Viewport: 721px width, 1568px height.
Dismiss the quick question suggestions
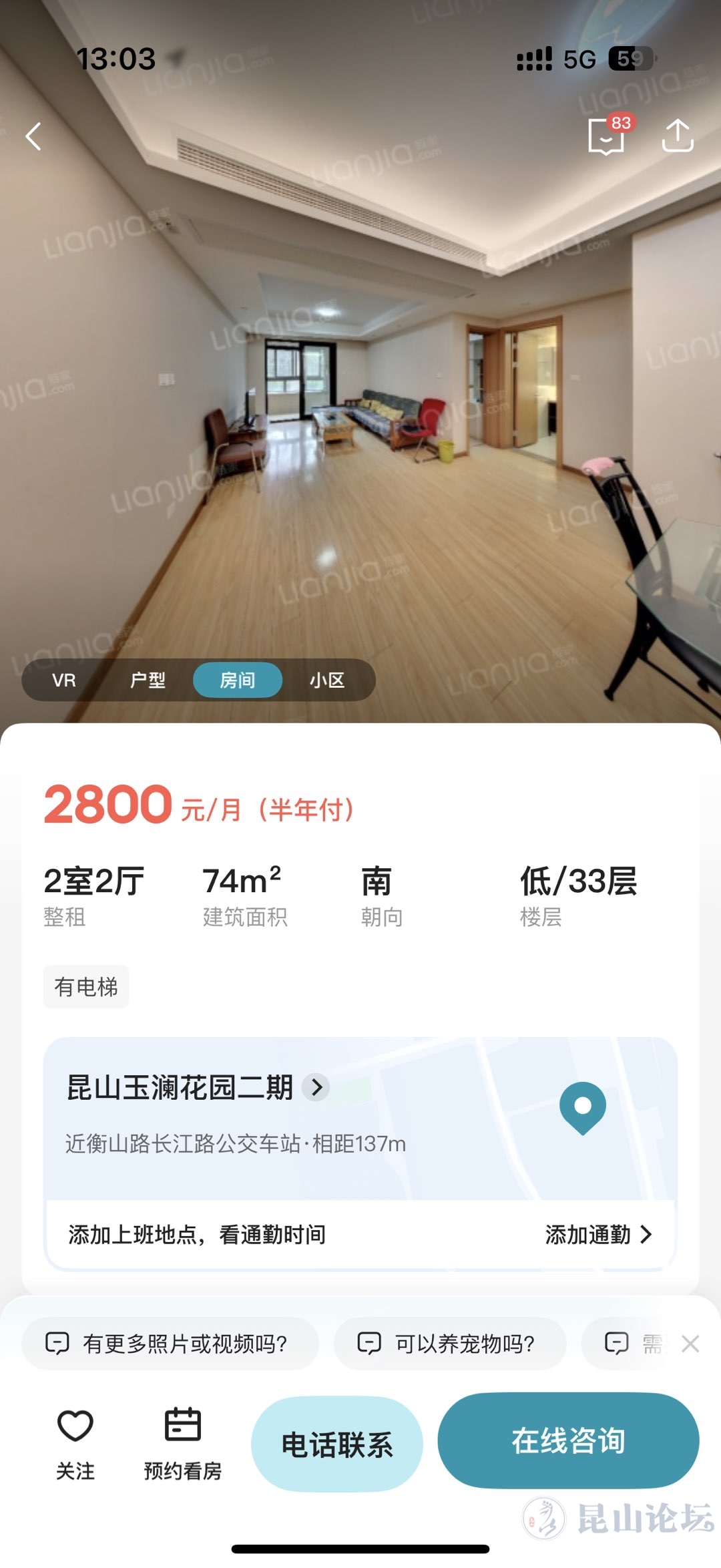(690, 1344)
